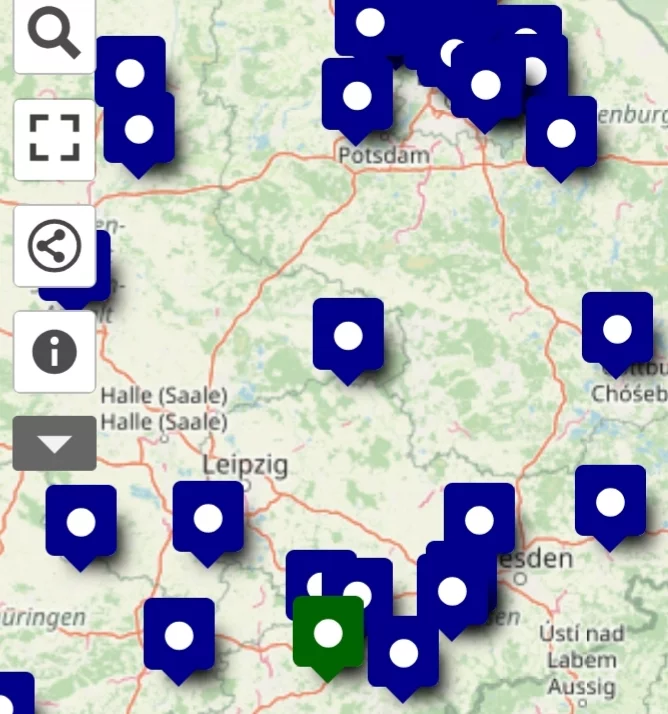Screen dimensions: 668x714
Task: Select the green map marker
Action: click(x=328, y=633)
